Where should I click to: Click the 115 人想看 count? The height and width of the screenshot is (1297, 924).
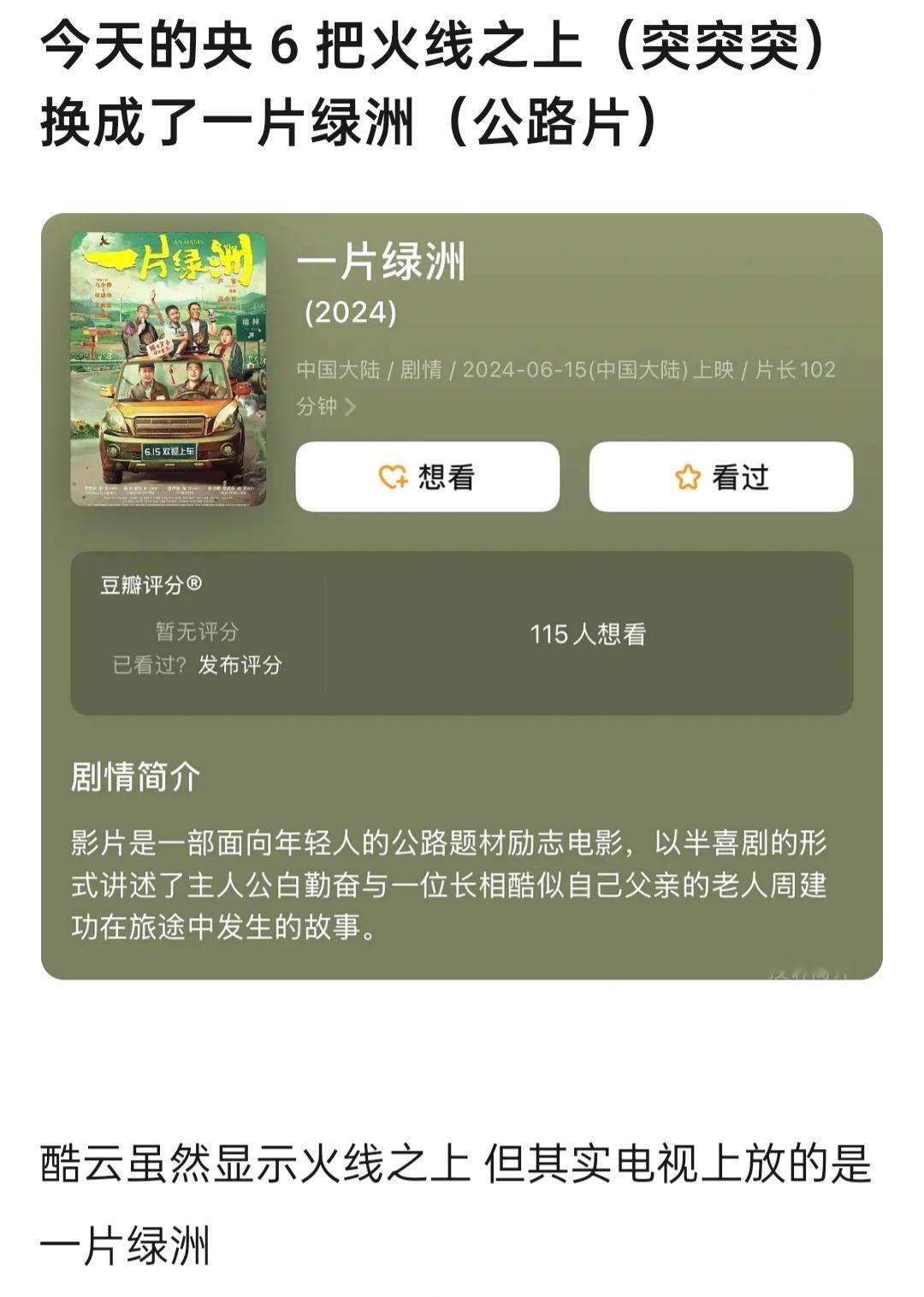pyautogui.click(x=588, y=633)
